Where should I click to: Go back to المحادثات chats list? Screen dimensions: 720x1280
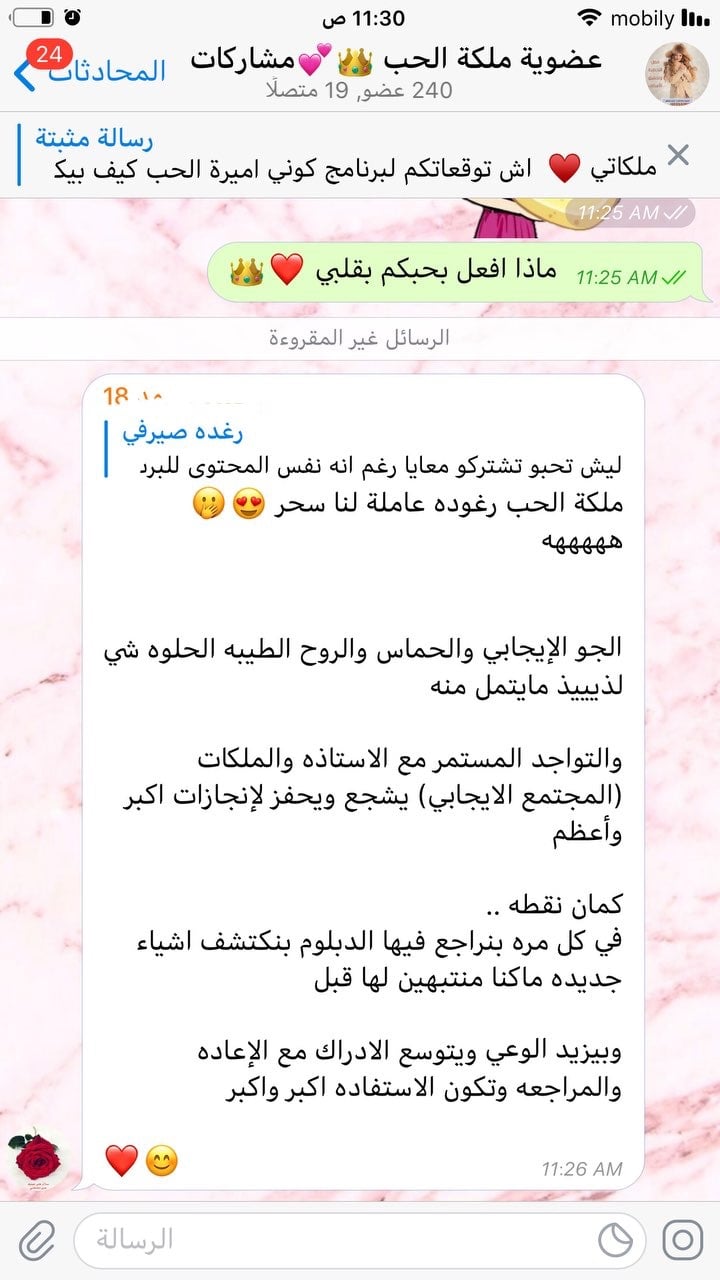coord(90,70)
